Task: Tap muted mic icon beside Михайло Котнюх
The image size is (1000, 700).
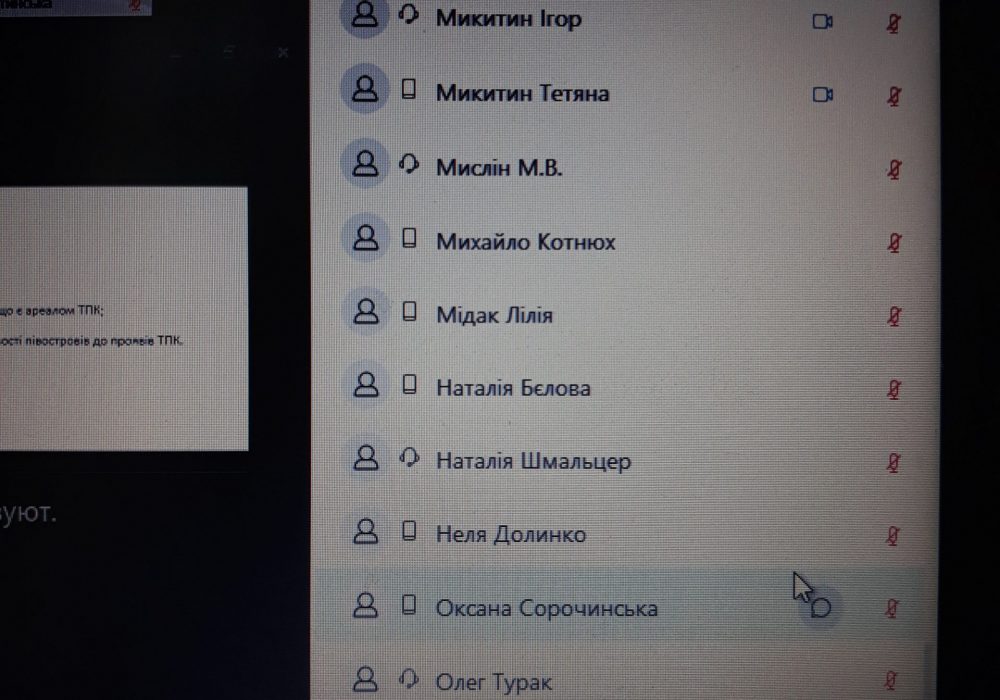Action: 895,243
